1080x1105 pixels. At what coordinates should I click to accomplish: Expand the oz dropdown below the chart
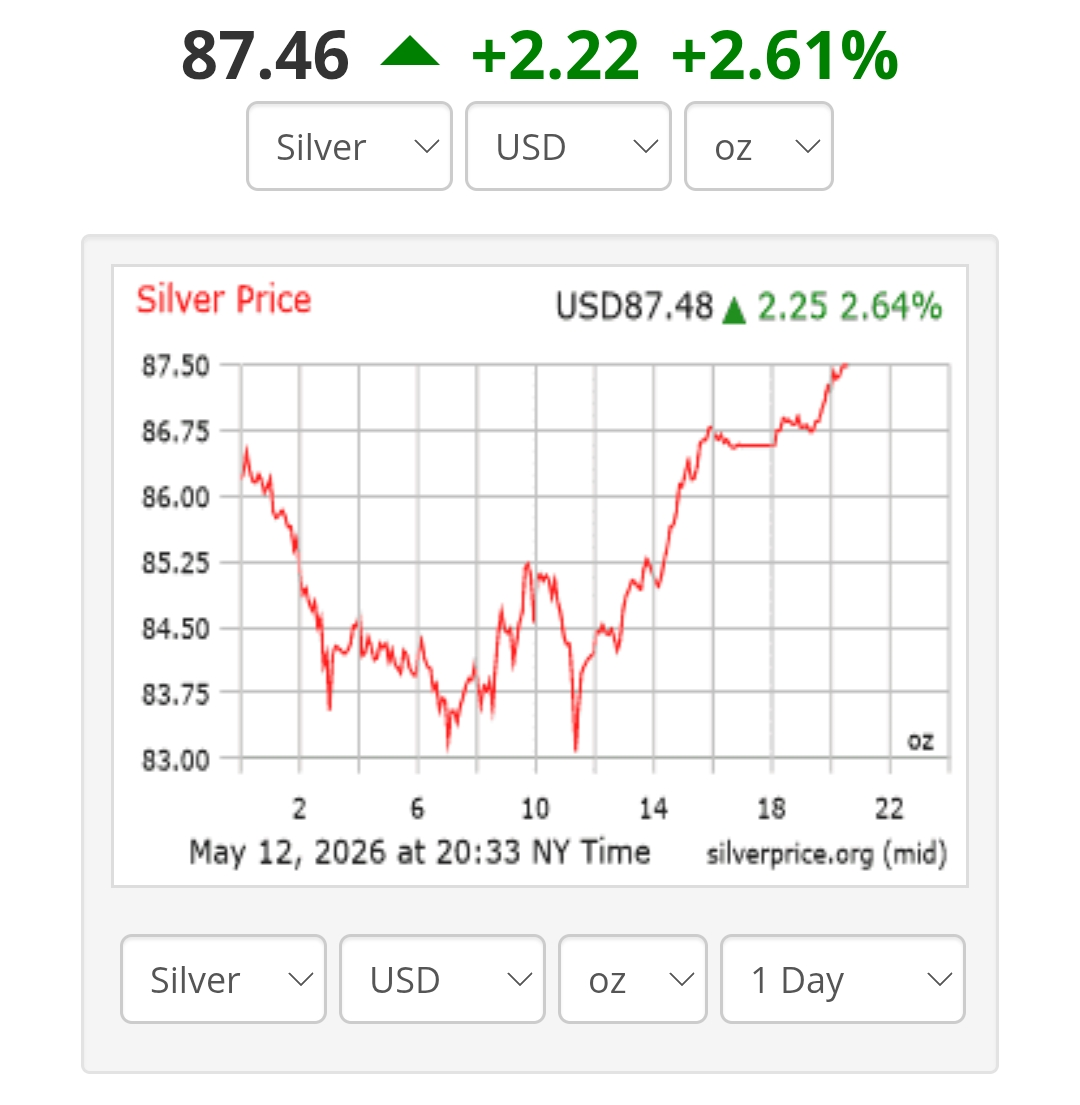click(633, 979)
